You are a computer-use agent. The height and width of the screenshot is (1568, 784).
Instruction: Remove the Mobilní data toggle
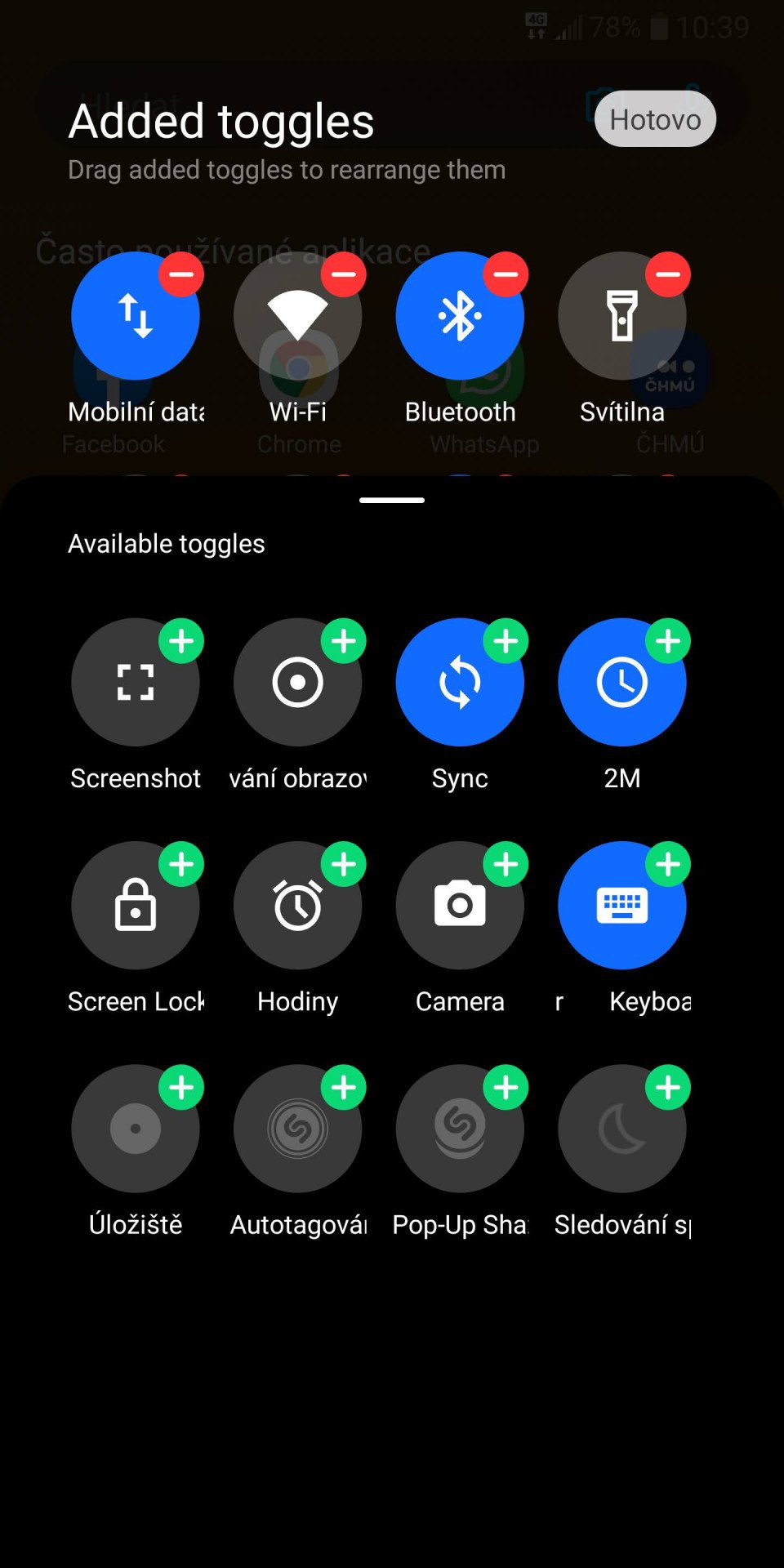pos(181,274)
